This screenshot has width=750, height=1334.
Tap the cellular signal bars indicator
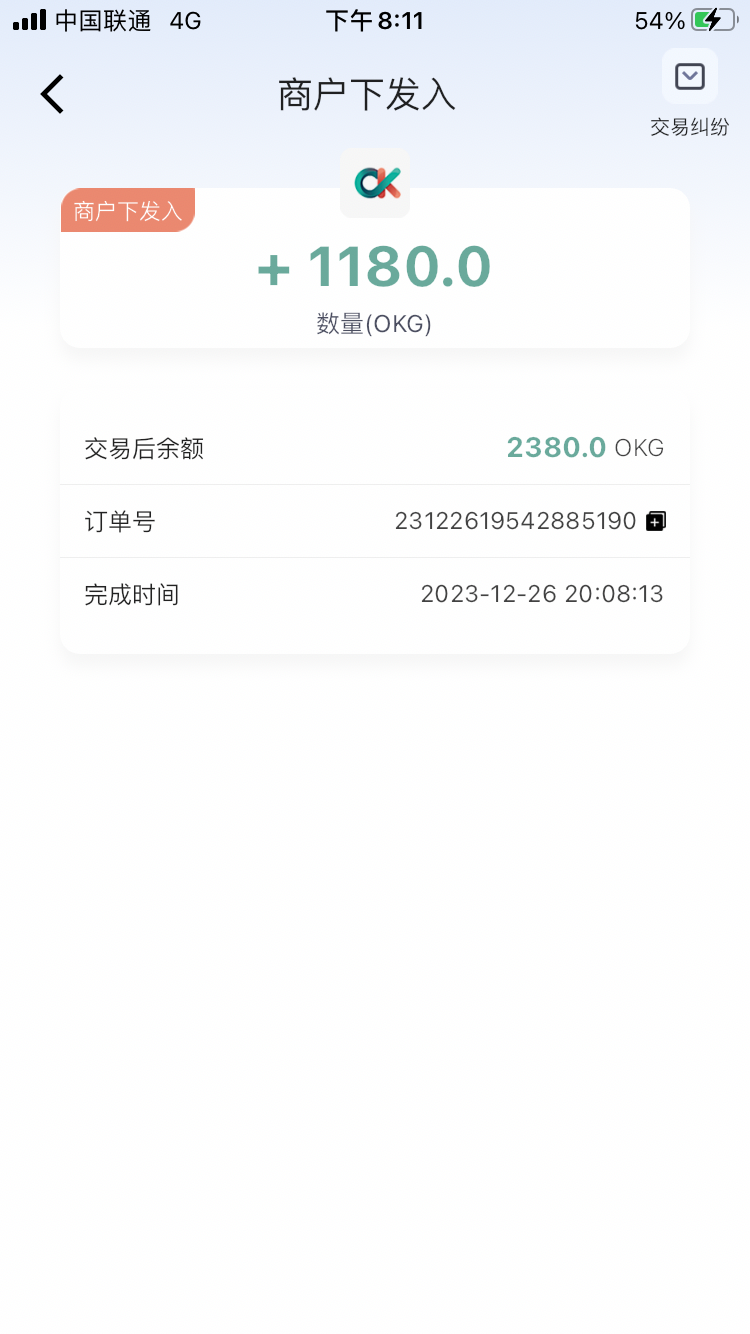[30, 19]
